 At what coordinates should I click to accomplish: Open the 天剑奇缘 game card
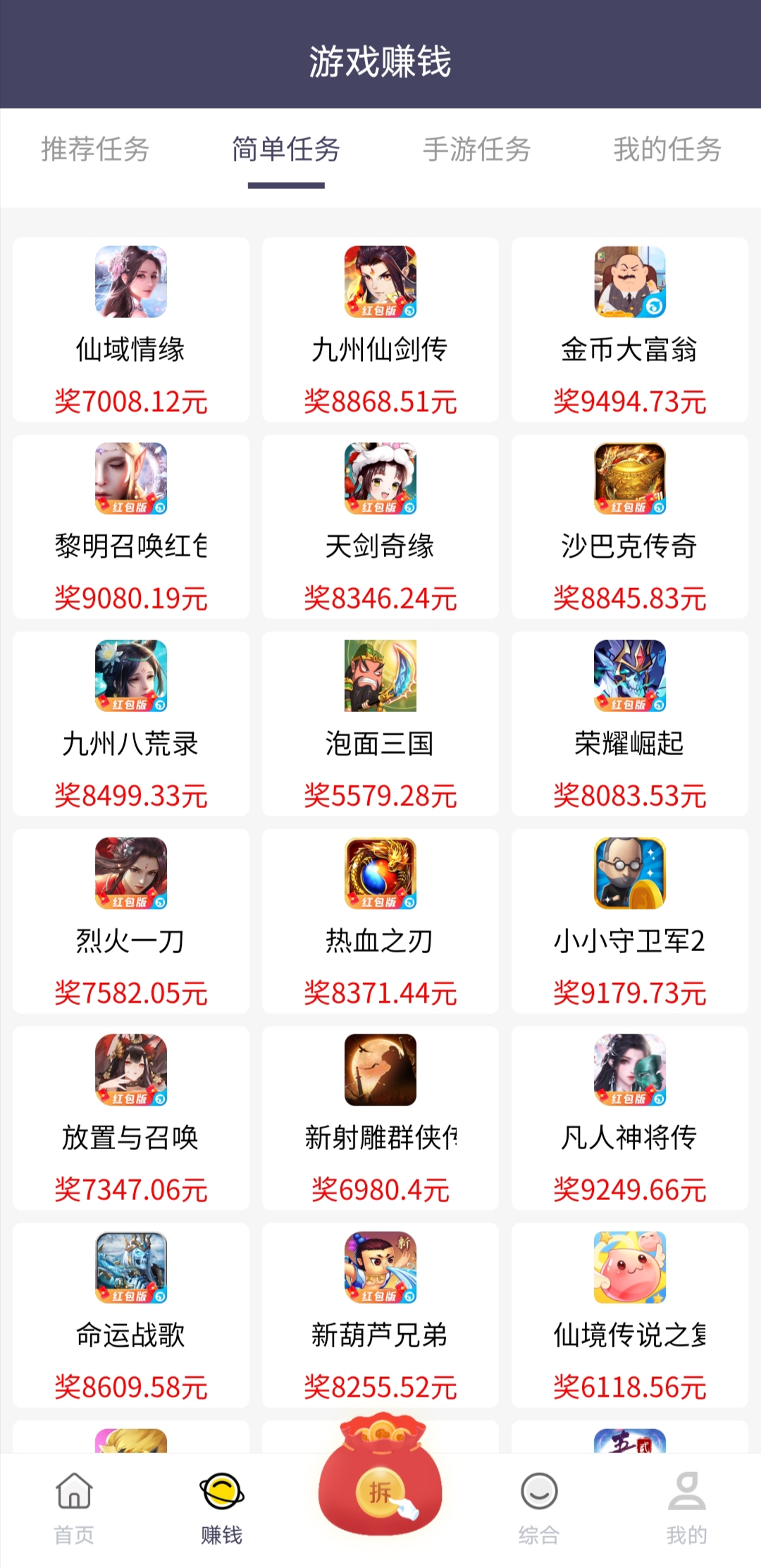coord(380,527)
